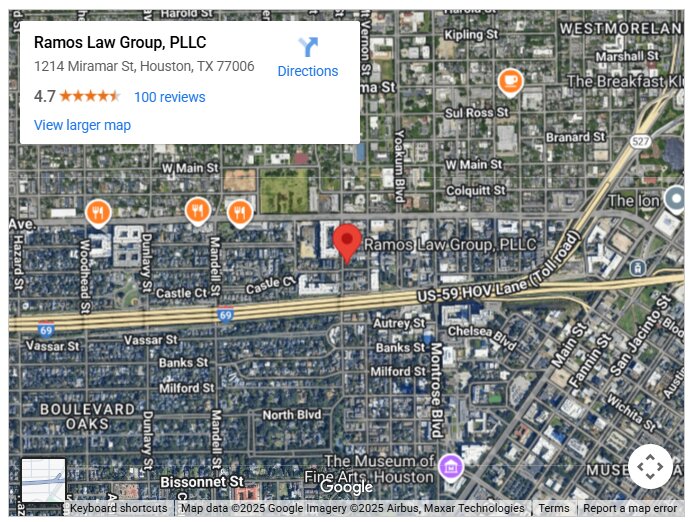Tap The Breakfast Klub cafe marker
697x522 pixels.
510,80
